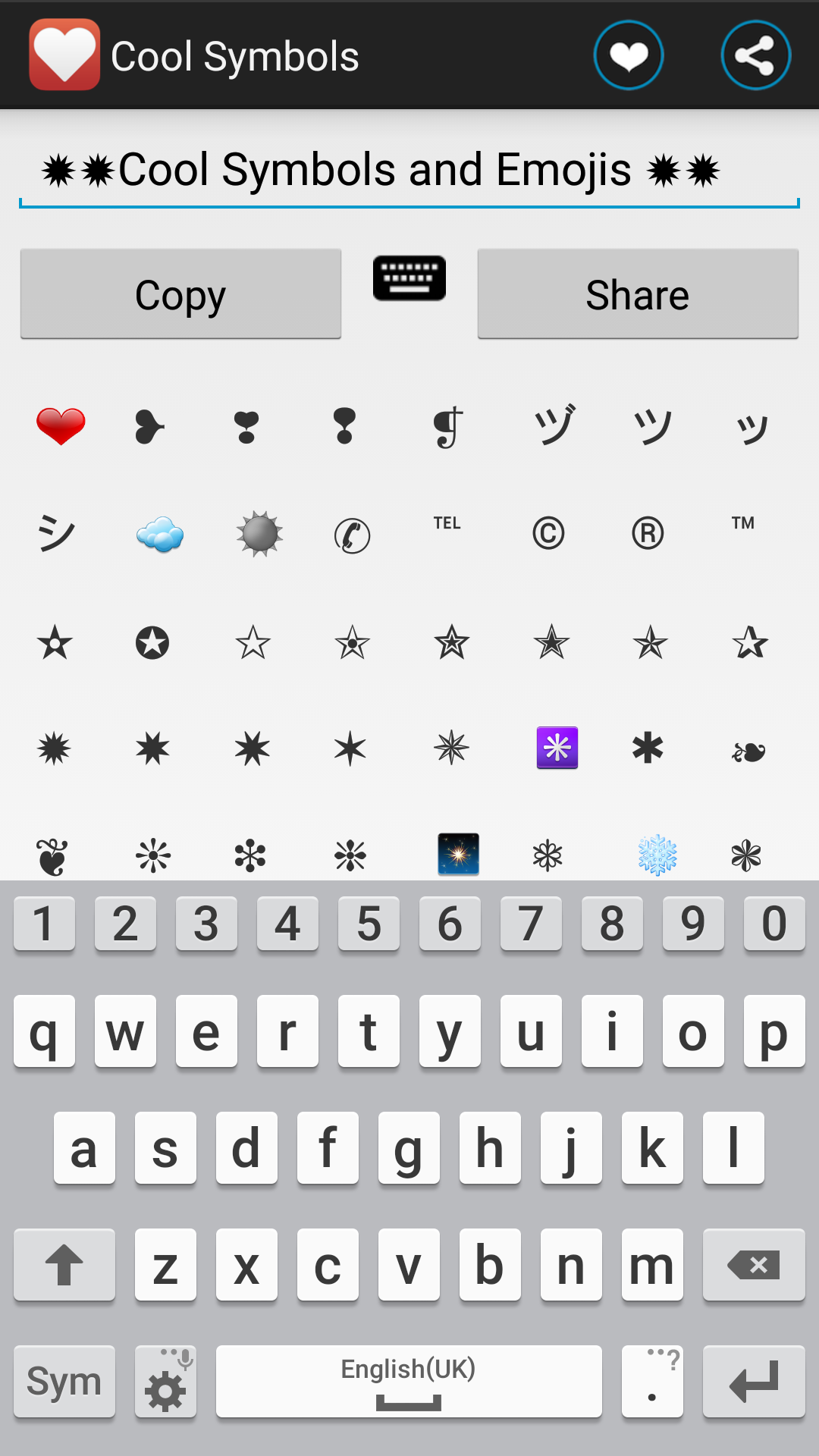
Task: Add the registered ® symbol
Action: pyautogui.click(x=648, y=534)
